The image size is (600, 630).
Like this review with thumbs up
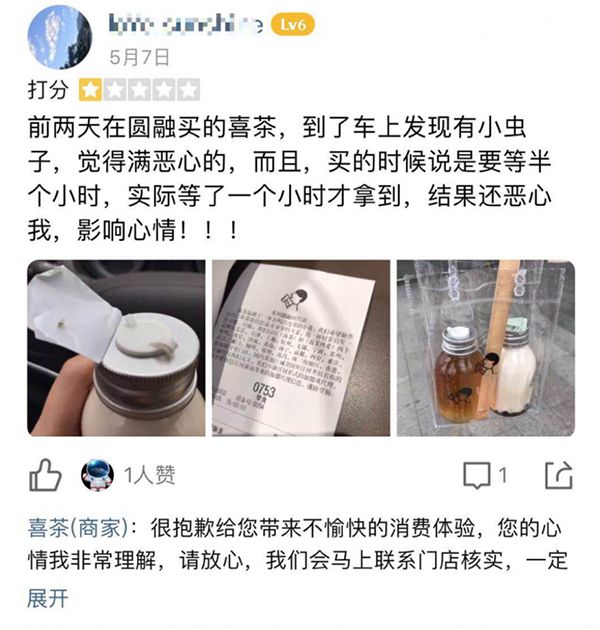click(x=45, y=475)
